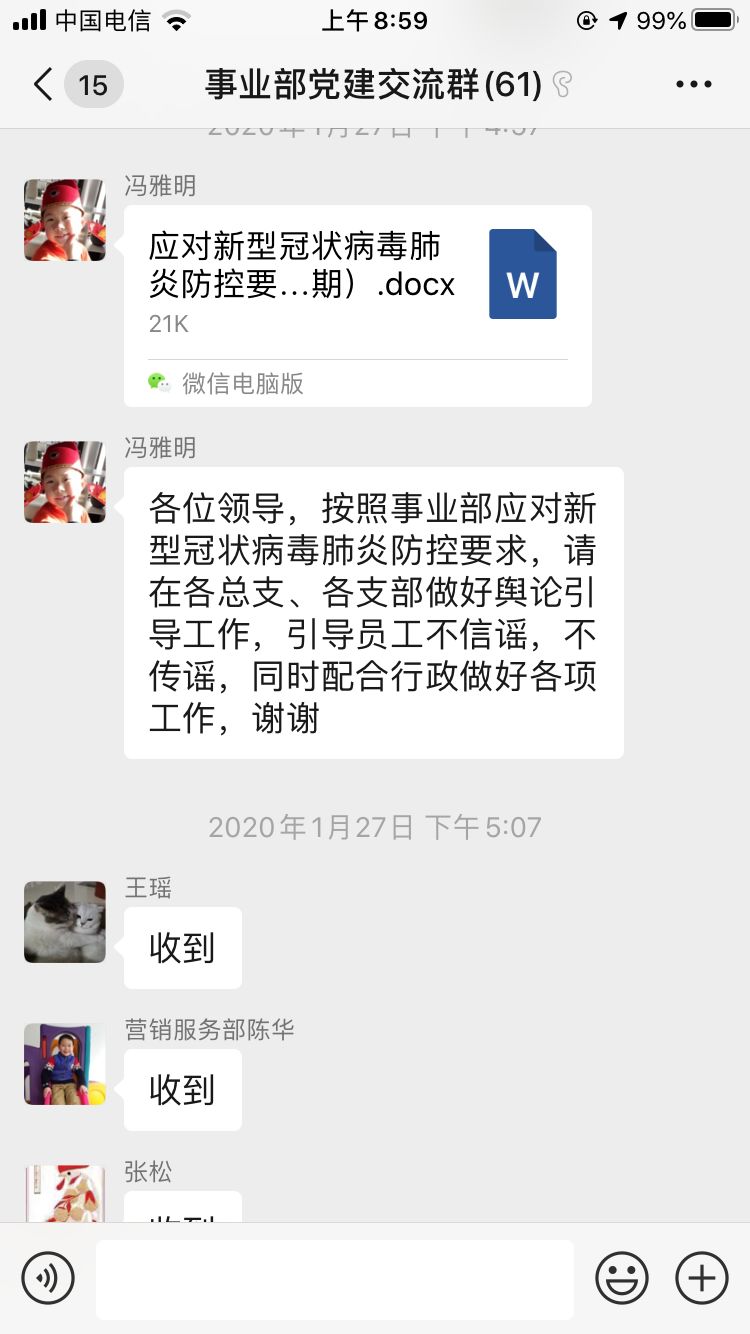
Task: Go back to the chat list
Action: pos(44,85)
